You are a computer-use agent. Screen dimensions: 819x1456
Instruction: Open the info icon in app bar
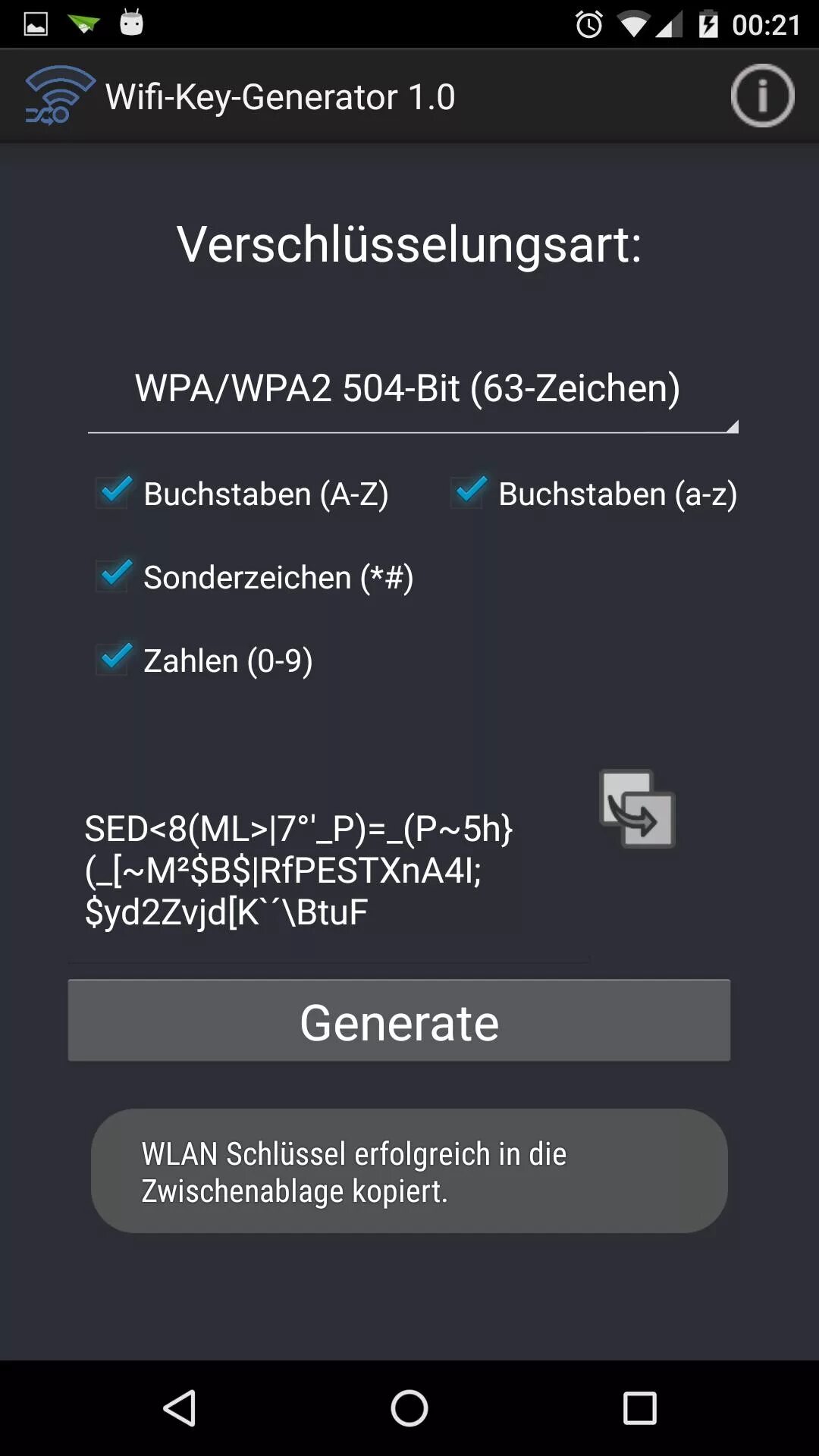[x=762, y=96]
